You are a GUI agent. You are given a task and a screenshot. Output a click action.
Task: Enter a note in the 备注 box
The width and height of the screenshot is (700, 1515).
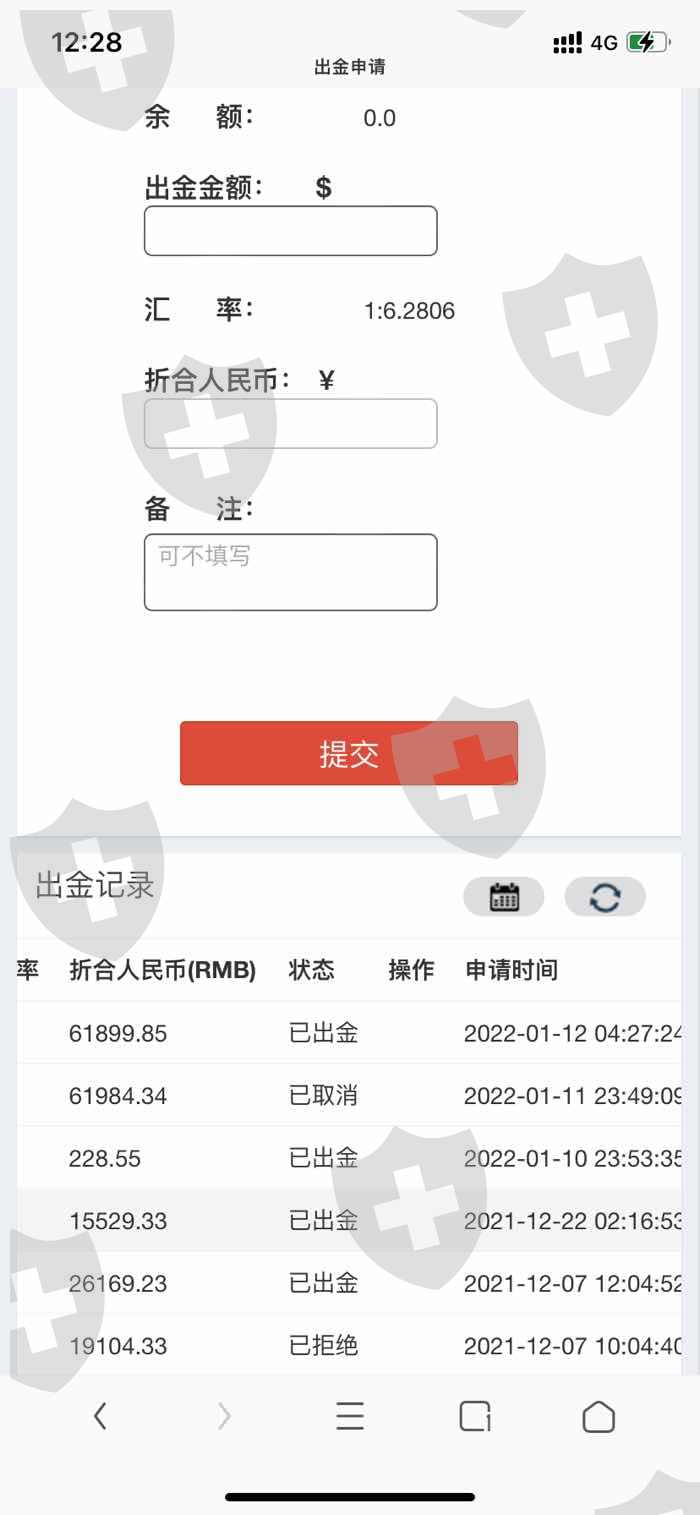[291, 572]
